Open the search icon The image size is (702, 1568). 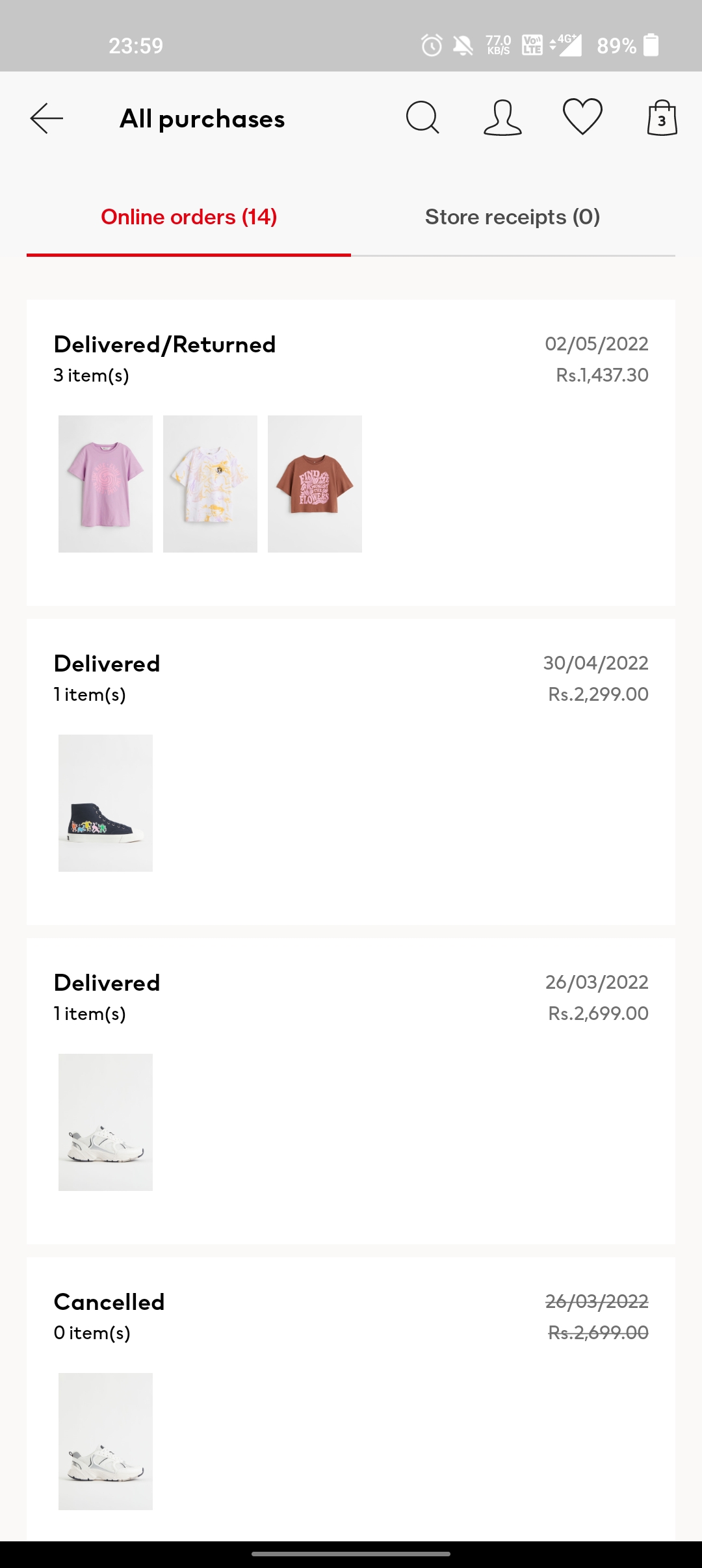click(x=422, y=118)
